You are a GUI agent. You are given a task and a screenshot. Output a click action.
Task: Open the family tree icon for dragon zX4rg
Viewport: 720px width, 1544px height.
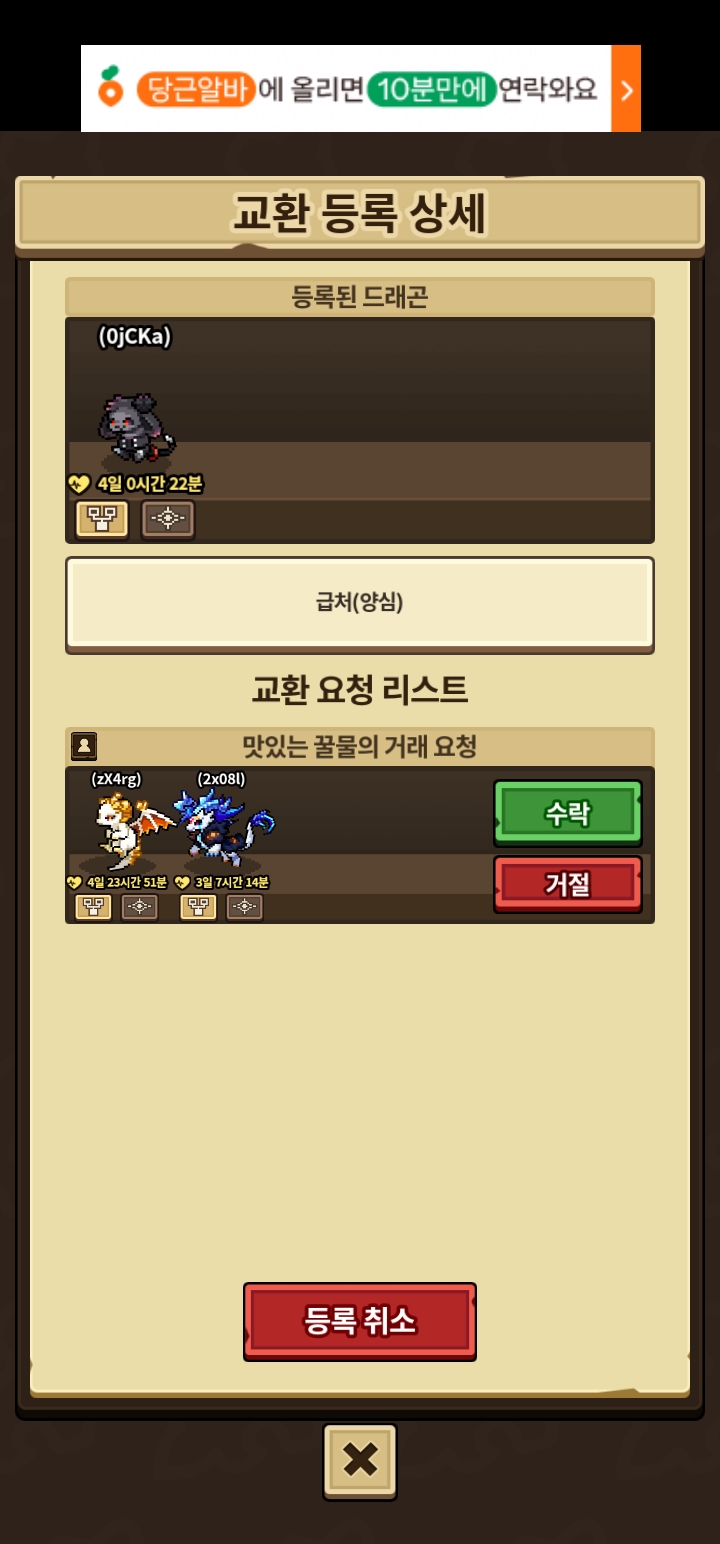point(93,907)
